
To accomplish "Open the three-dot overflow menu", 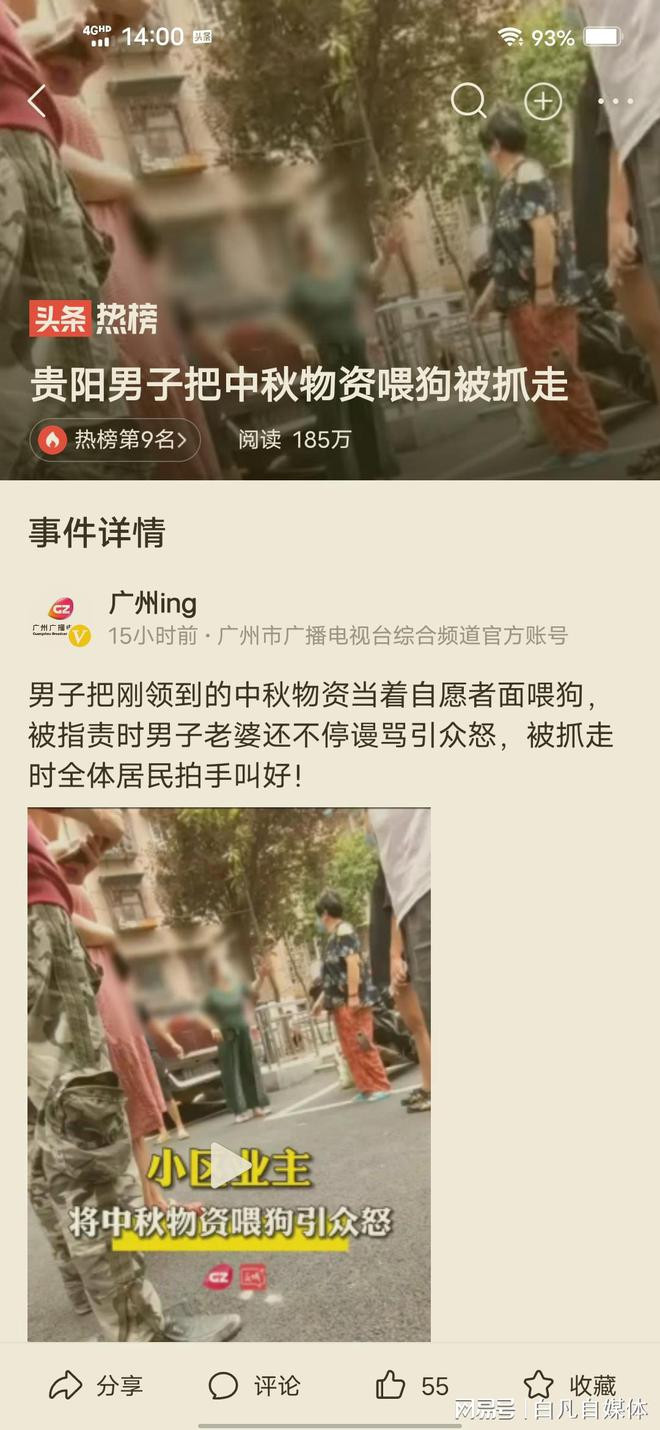I will pos(615,101).
